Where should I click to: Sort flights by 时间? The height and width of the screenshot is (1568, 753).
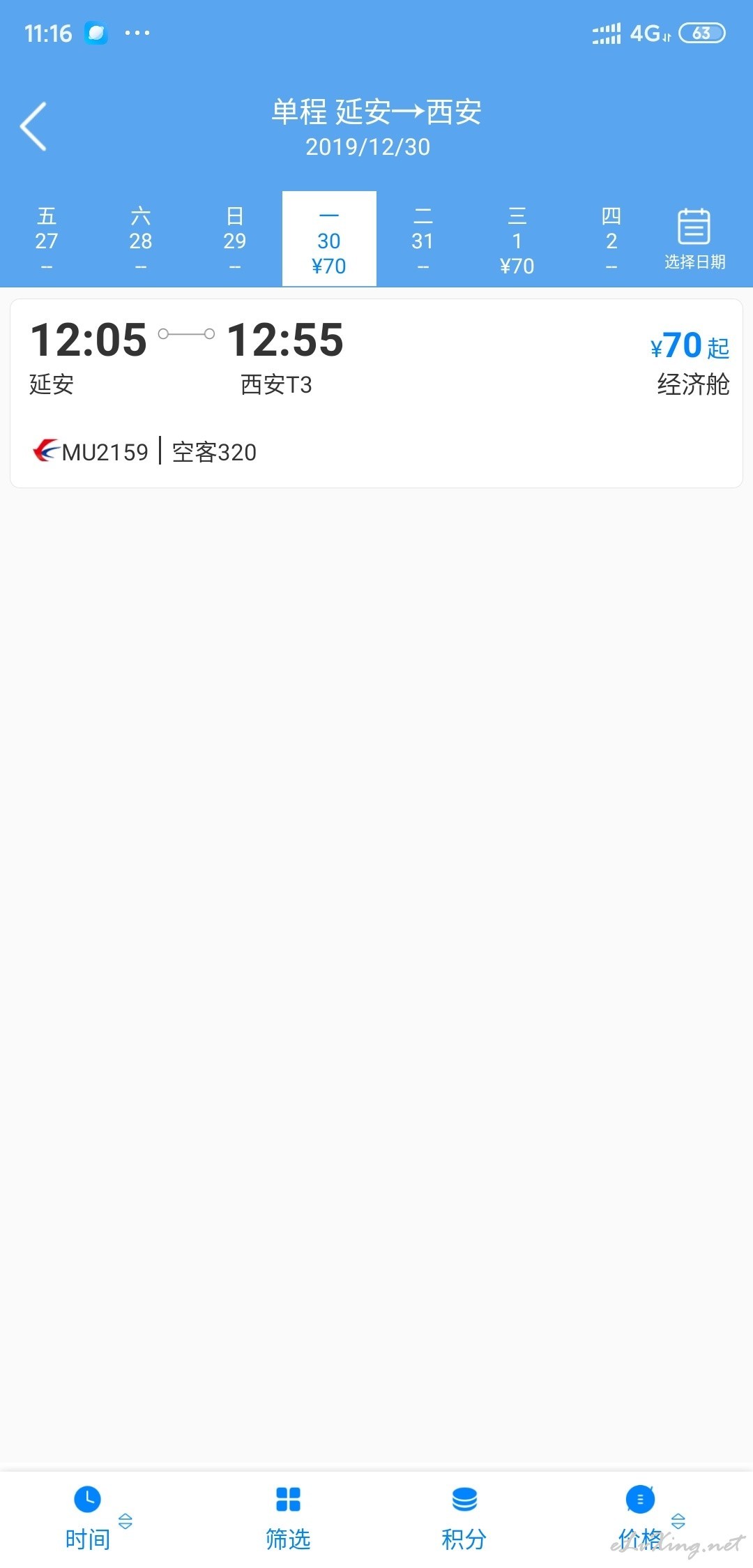click(x=94, y=1519)
